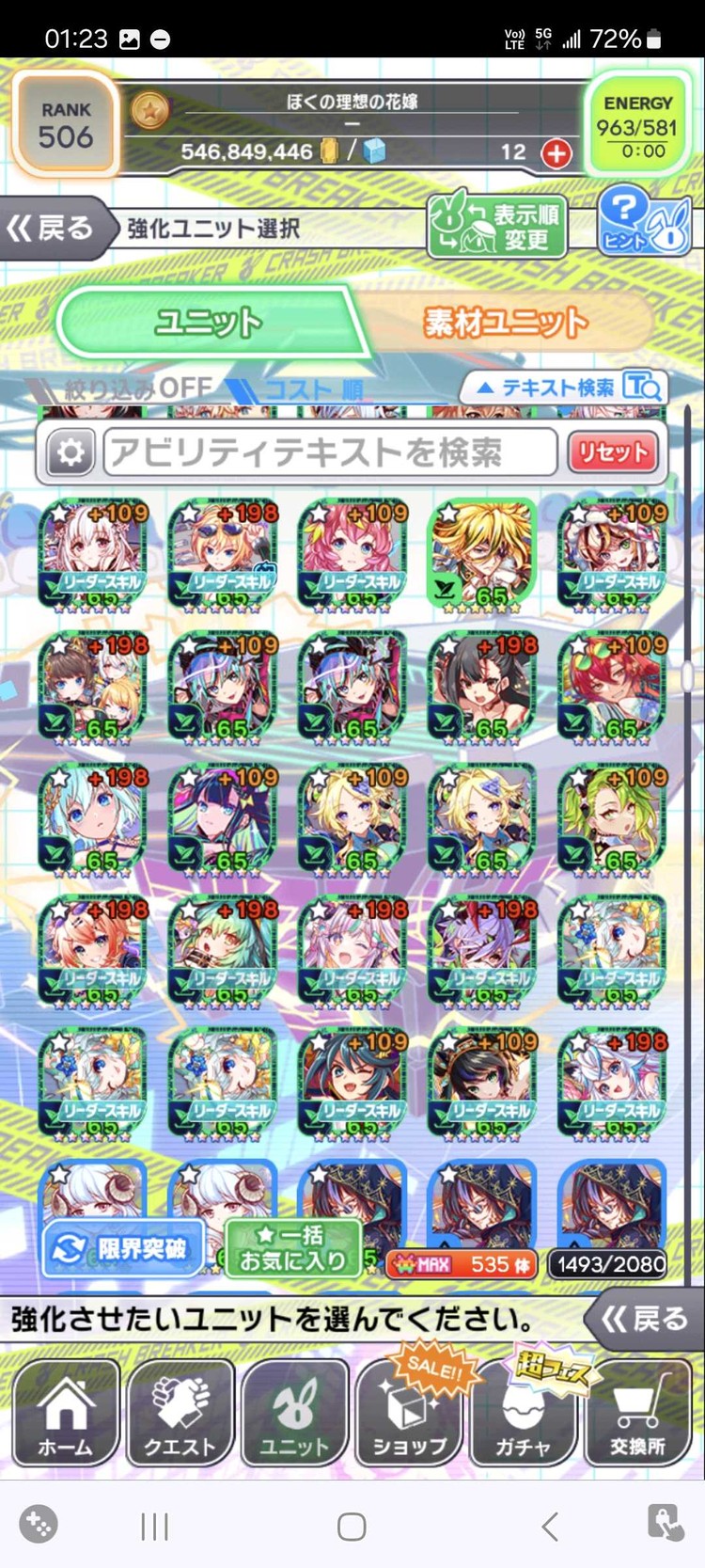Select the ユニット tab

coord(209,323)
